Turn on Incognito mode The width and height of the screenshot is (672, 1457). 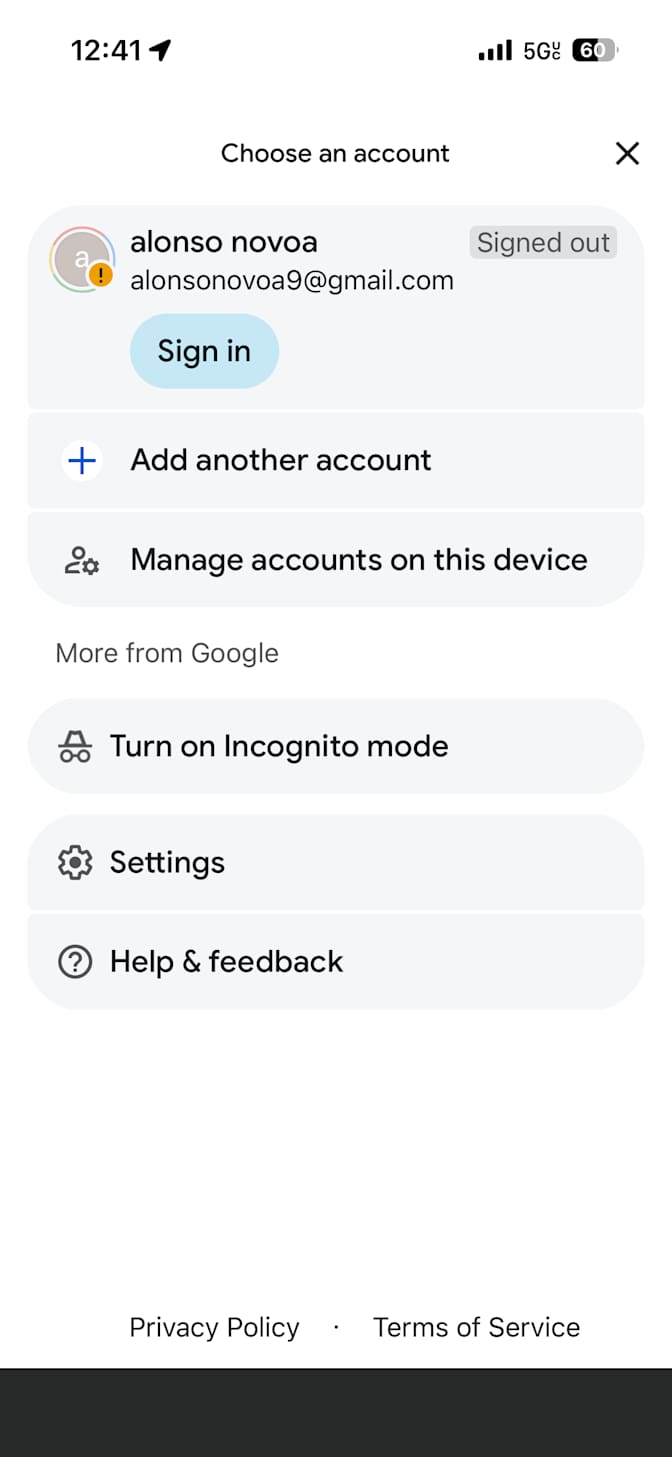(336, 746)
